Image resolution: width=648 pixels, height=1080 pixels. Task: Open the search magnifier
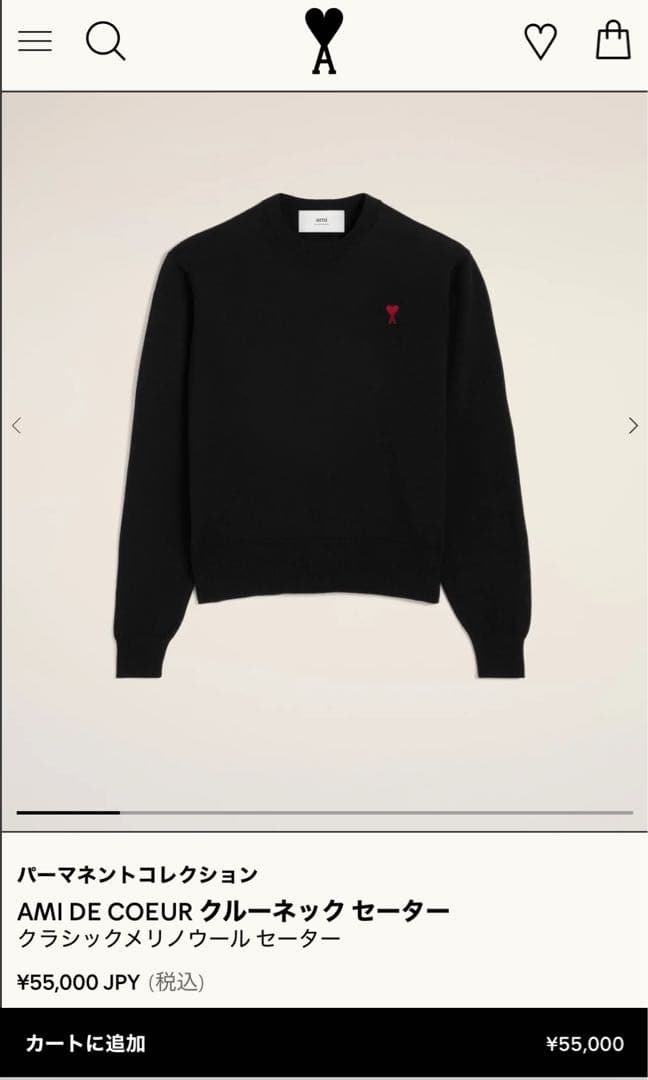point(105,42)
